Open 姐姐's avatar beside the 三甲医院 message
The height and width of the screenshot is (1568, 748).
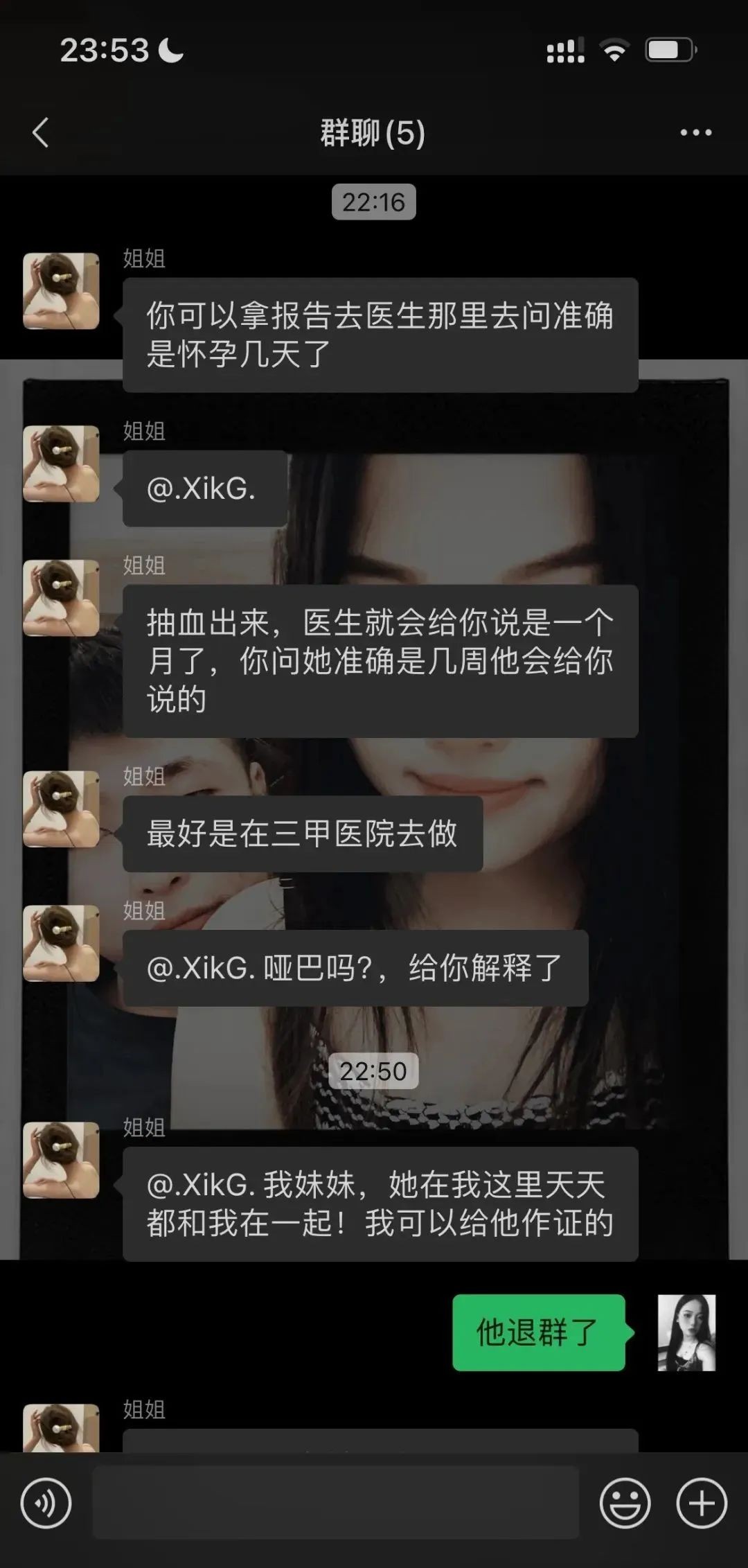point(61,809)
